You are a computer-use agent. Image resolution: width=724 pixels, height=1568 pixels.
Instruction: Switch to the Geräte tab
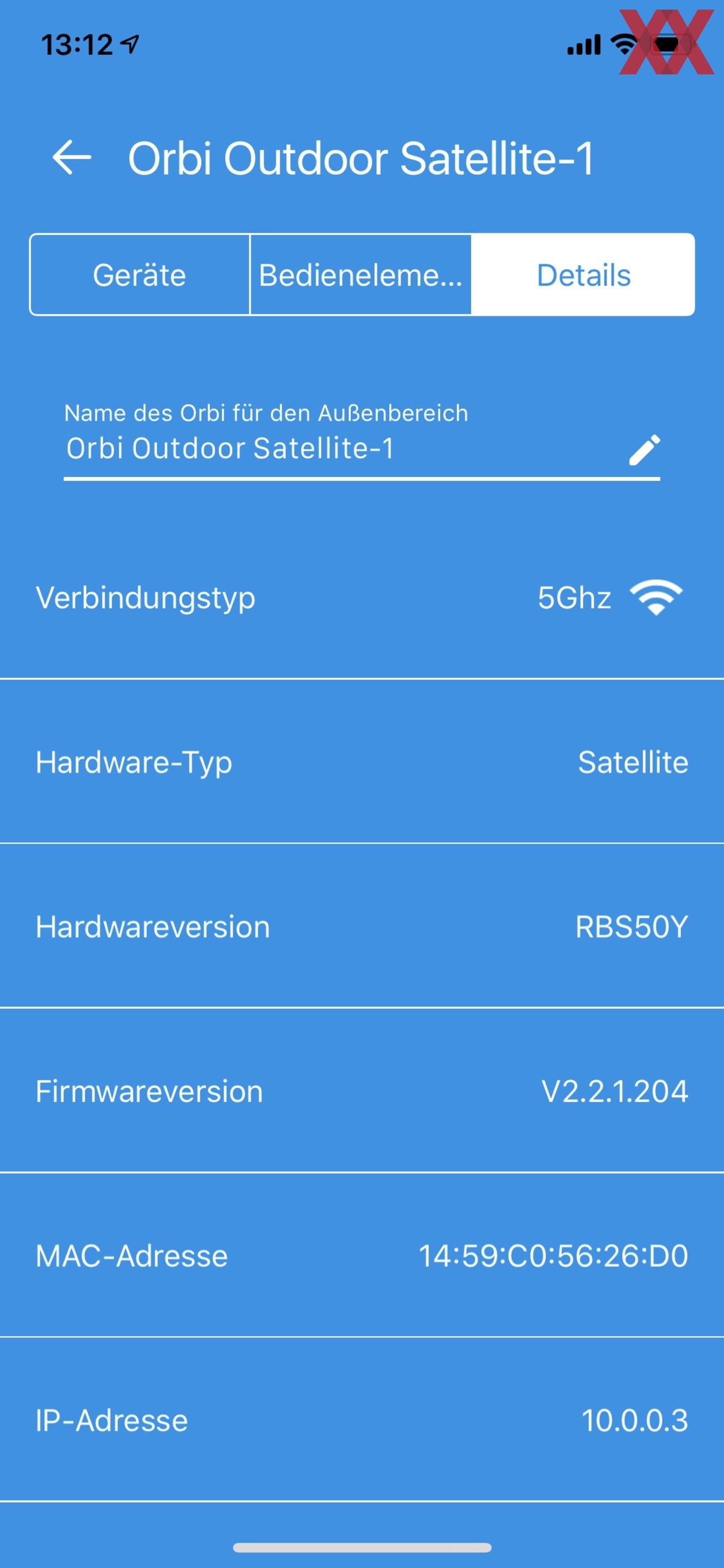[139, 275]
